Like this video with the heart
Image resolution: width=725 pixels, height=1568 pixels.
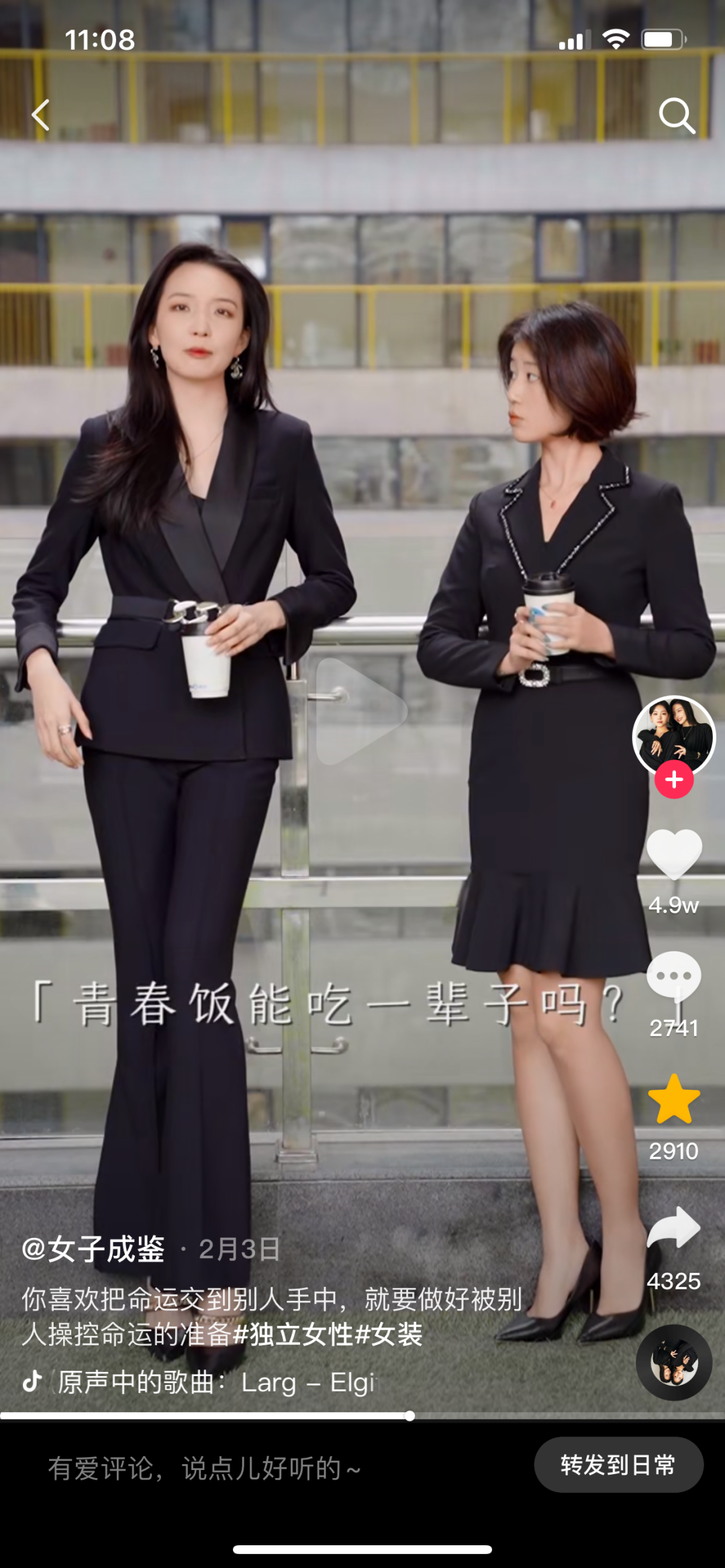pos(674,854)
